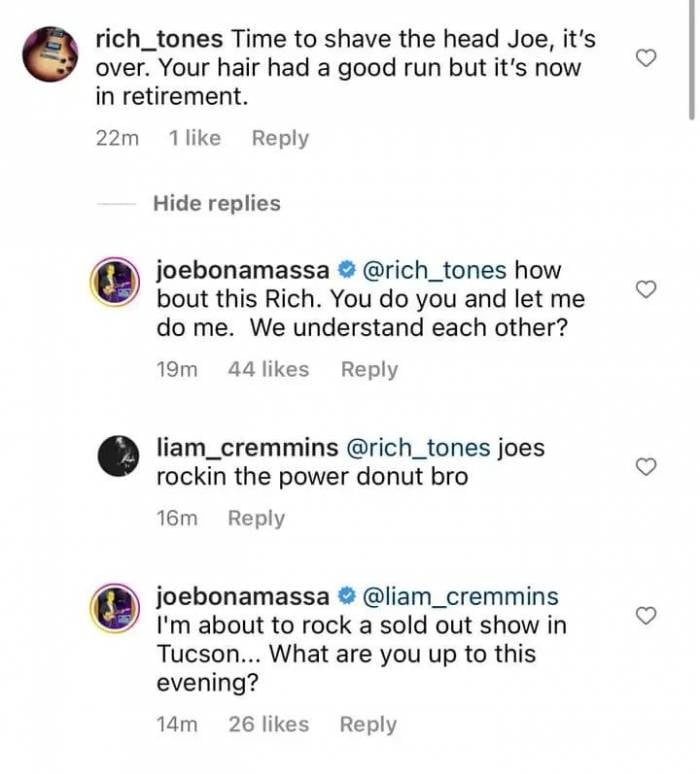This screenshot has height=774, width=700.
Task: View the 26 likes on the Tucson reply
Action: [268, 725]
